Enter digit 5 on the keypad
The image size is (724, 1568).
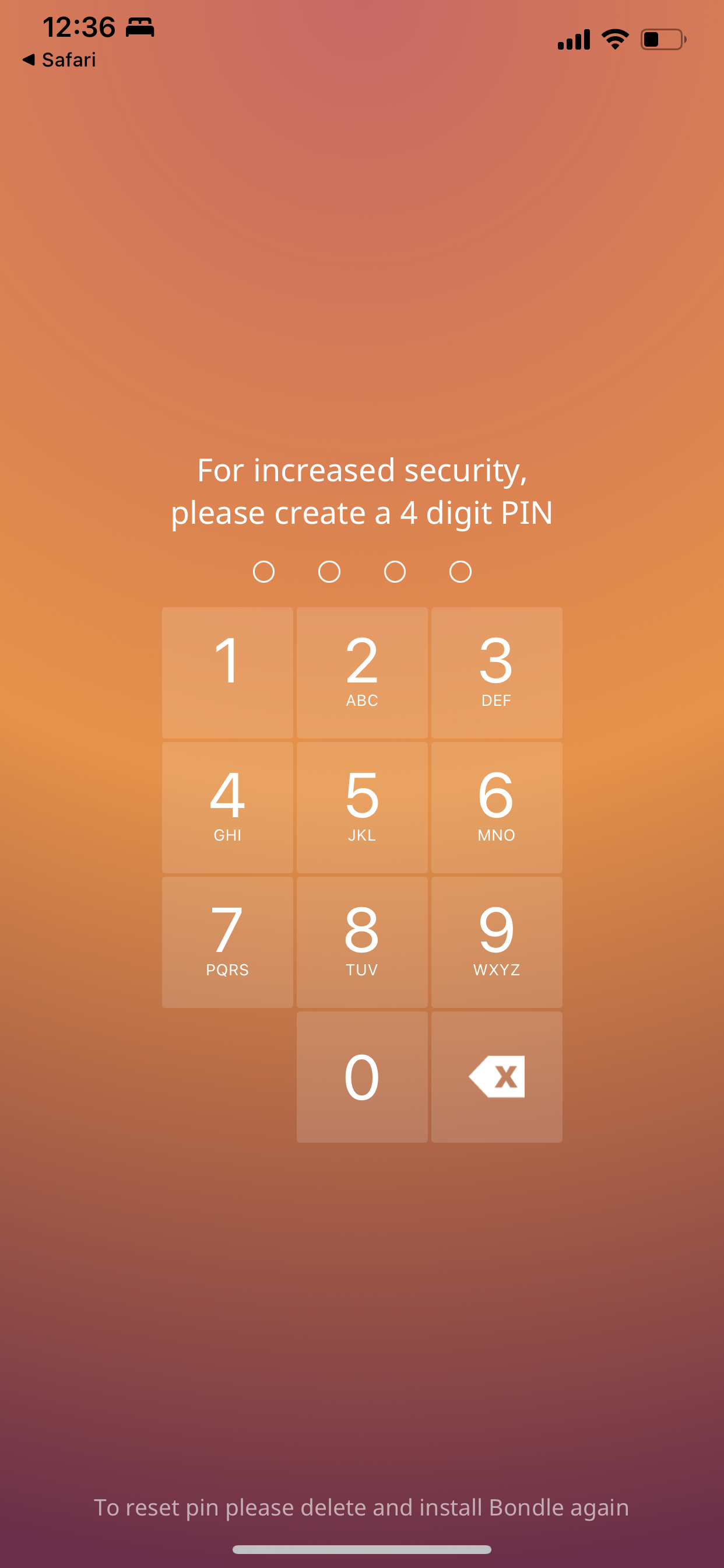click(x=362, y=807)
